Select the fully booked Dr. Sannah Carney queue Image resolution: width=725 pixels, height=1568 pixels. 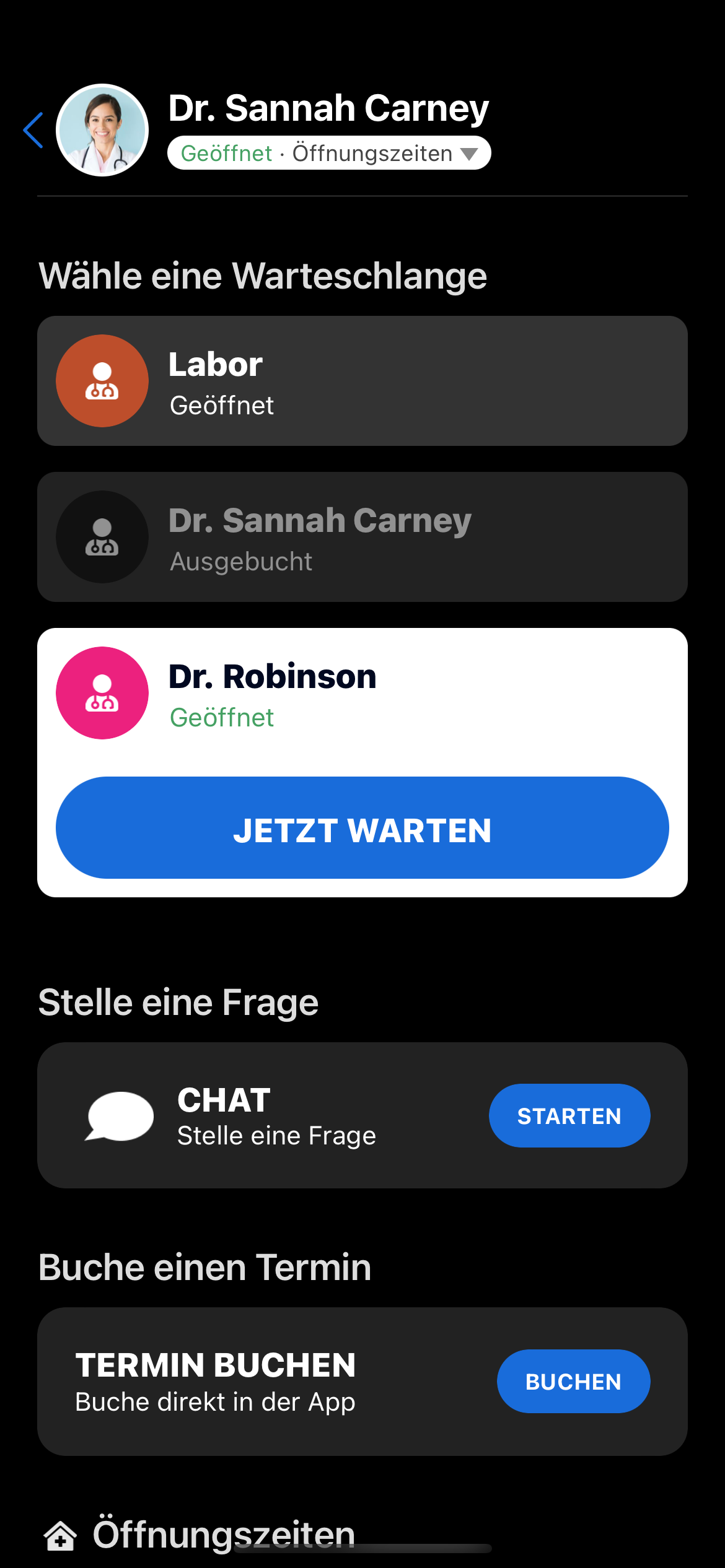[362, 537]
